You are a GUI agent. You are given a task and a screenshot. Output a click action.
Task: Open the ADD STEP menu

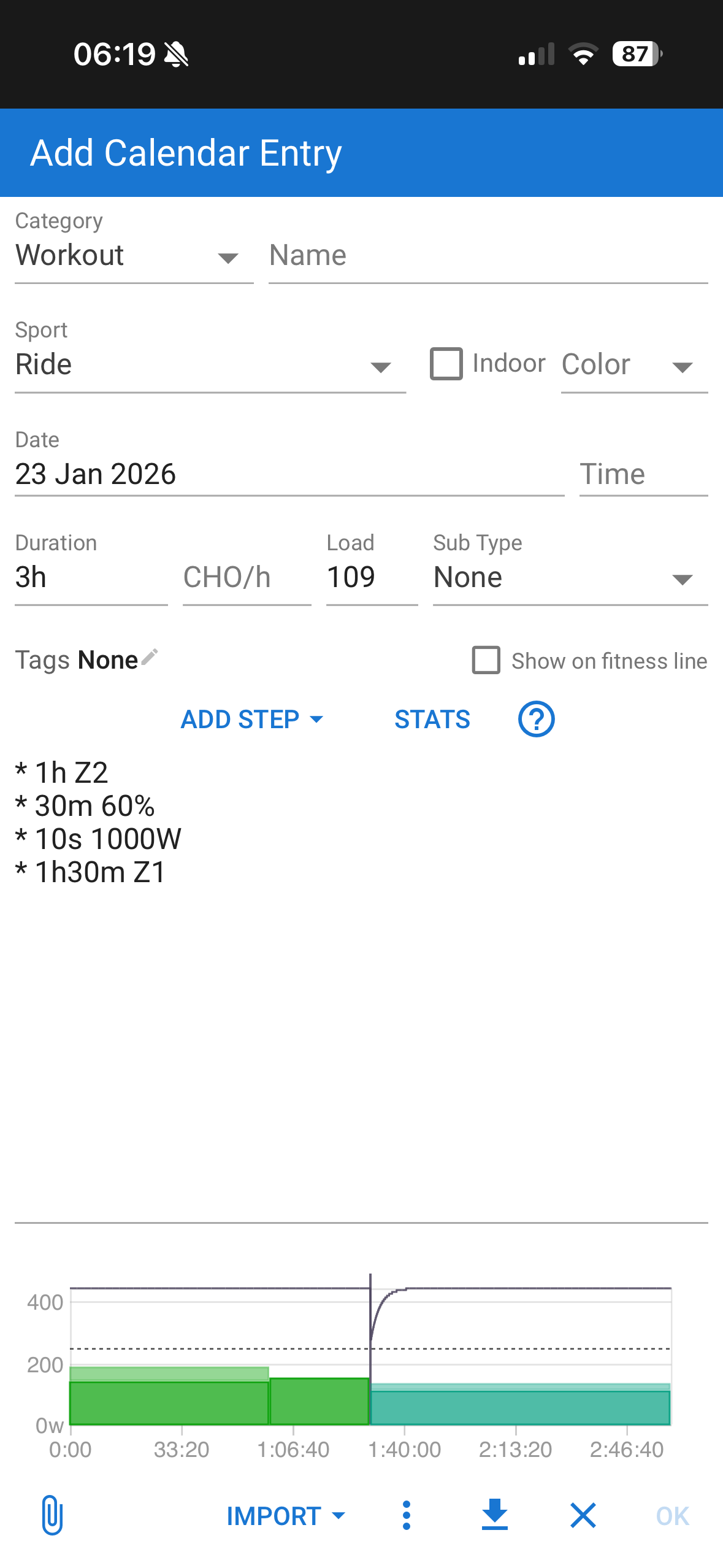pos(252,719)
